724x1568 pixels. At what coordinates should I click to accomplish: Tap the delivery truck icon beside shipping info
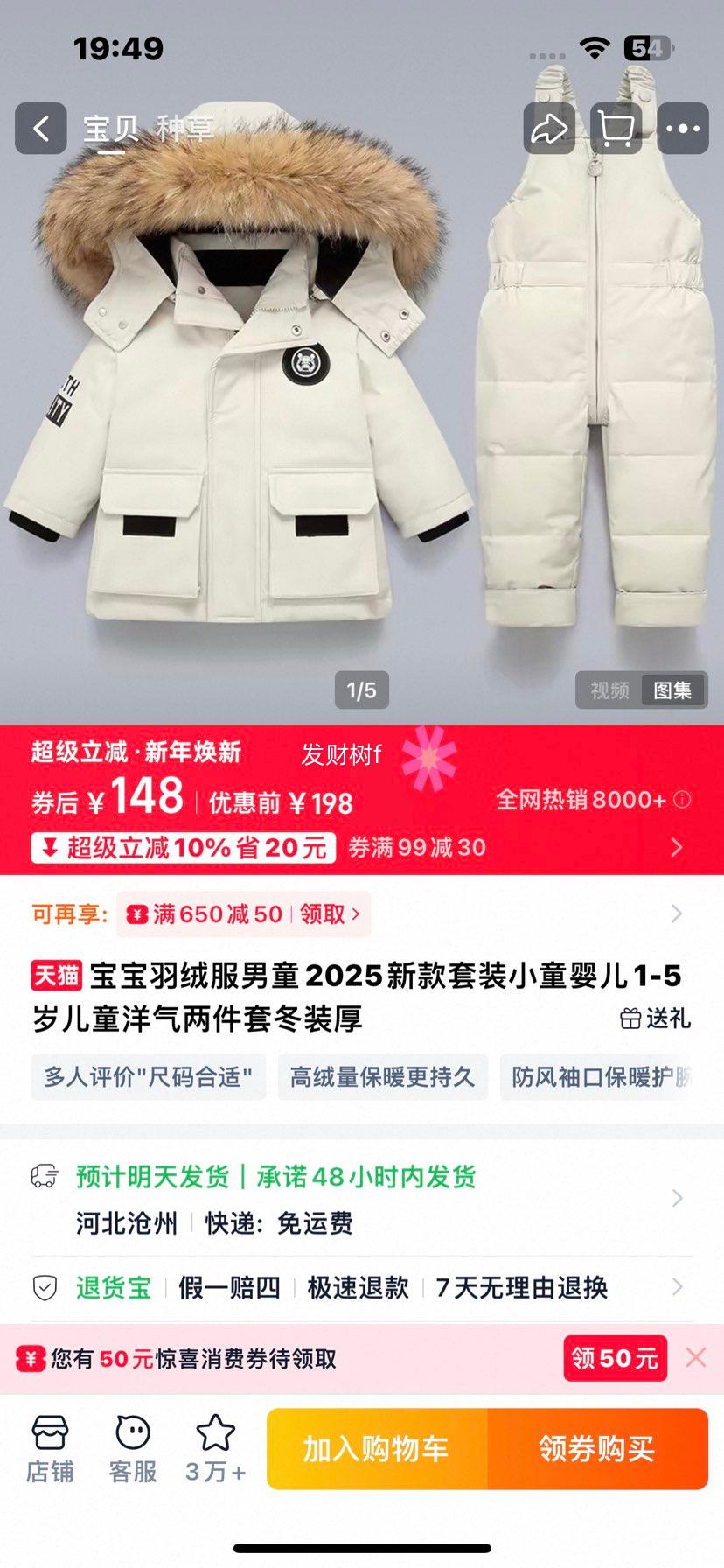coord(42,1177)
